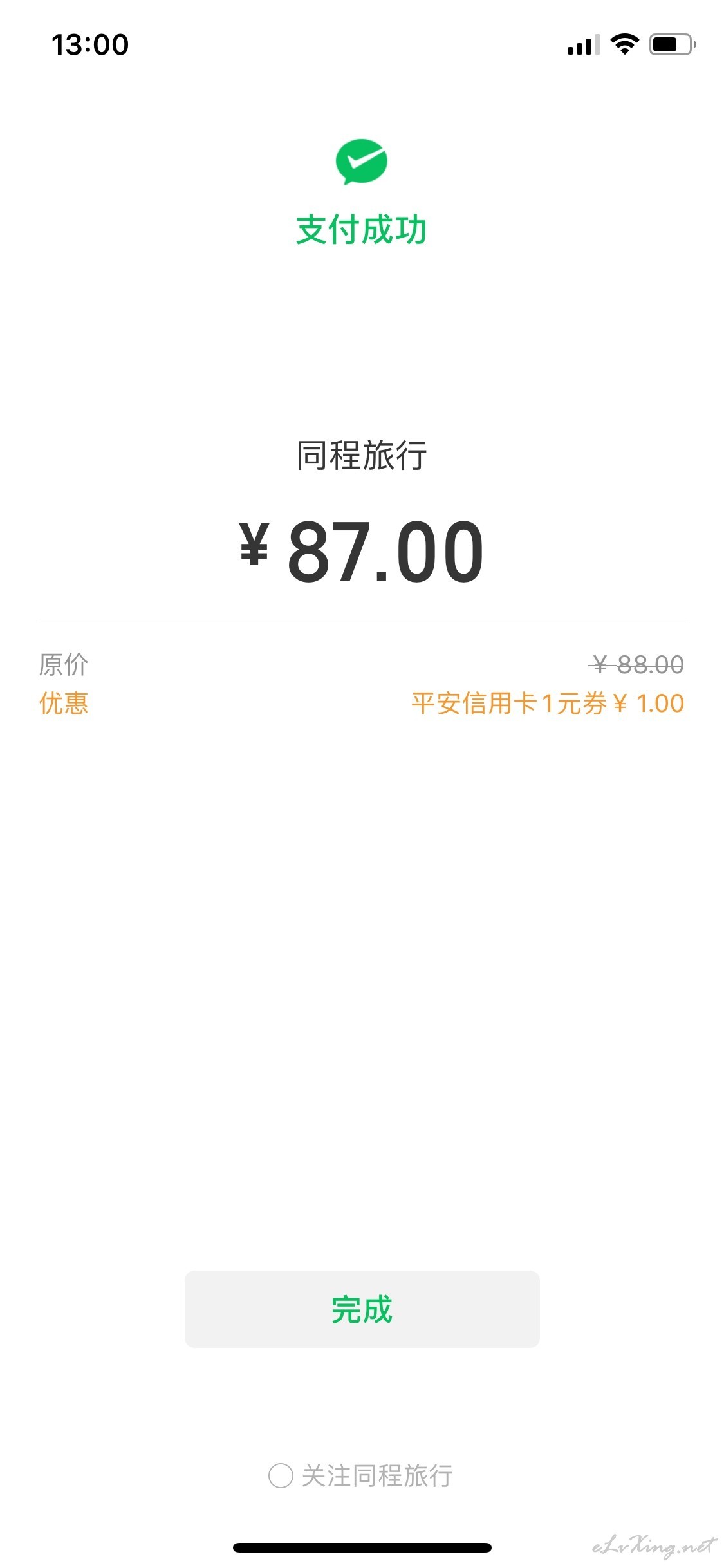The width and height of the screenshot is (724, 1568).
Task: Tap the 完成 button to finish
Action: point(362,1309)
